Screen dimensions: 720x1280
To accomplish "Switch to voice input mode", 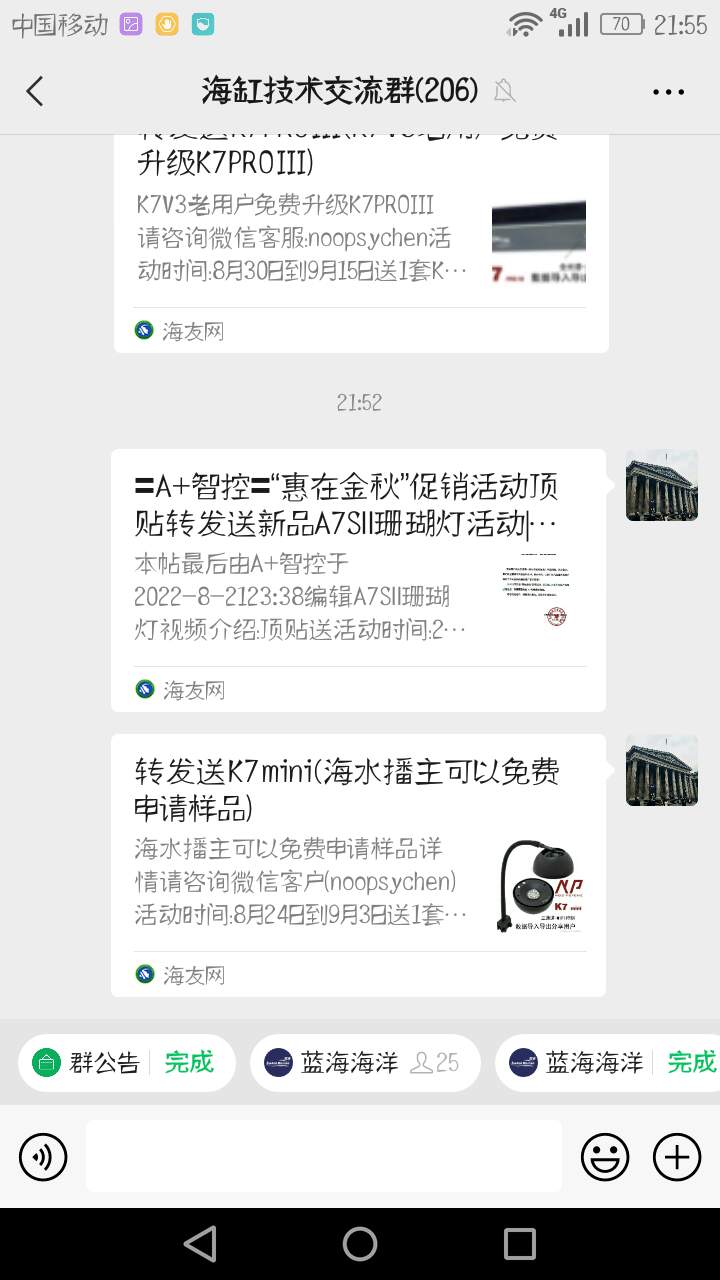I will (43, 1157).
